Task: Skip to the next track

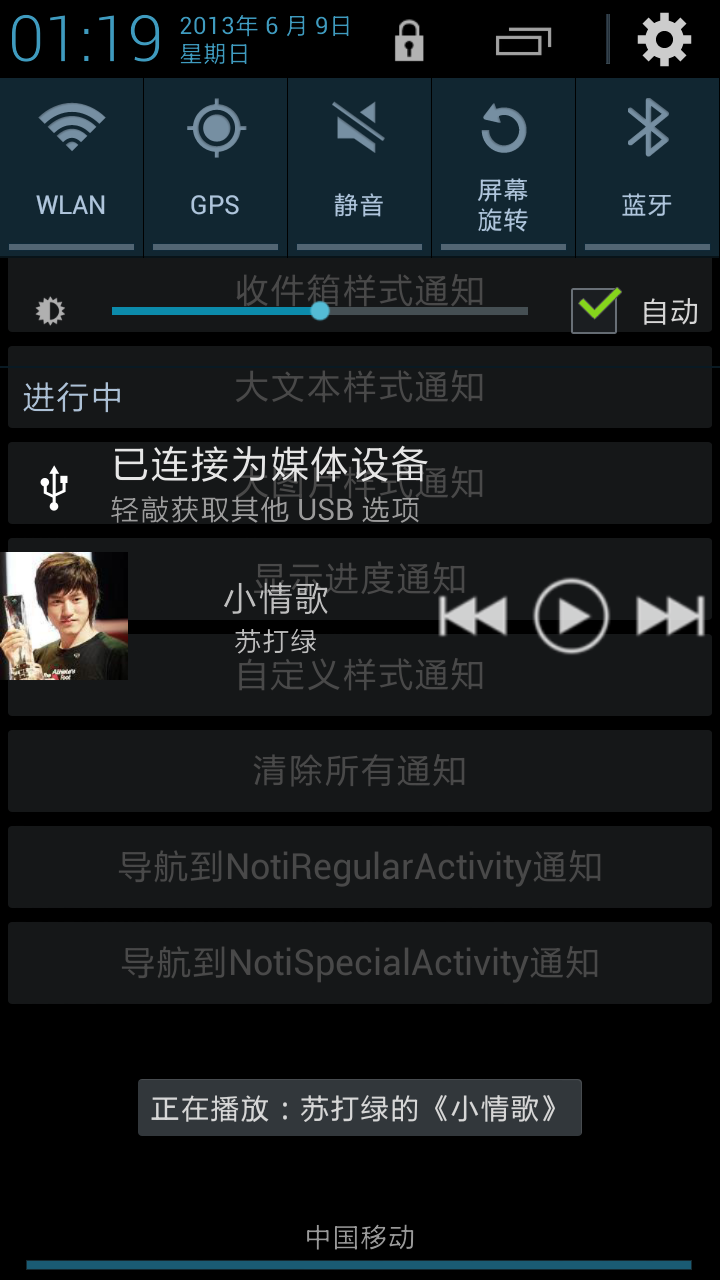Action: click(x=670, y=616)
